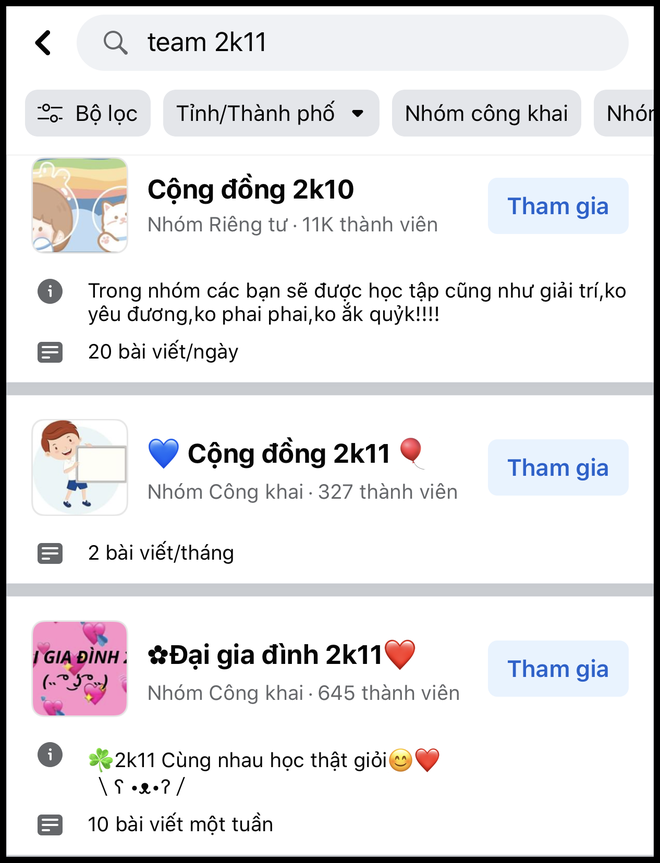The image size is (660, 863).
Task: Open the Cộng đồng 2k11 group page
Action: click(288, 455)
